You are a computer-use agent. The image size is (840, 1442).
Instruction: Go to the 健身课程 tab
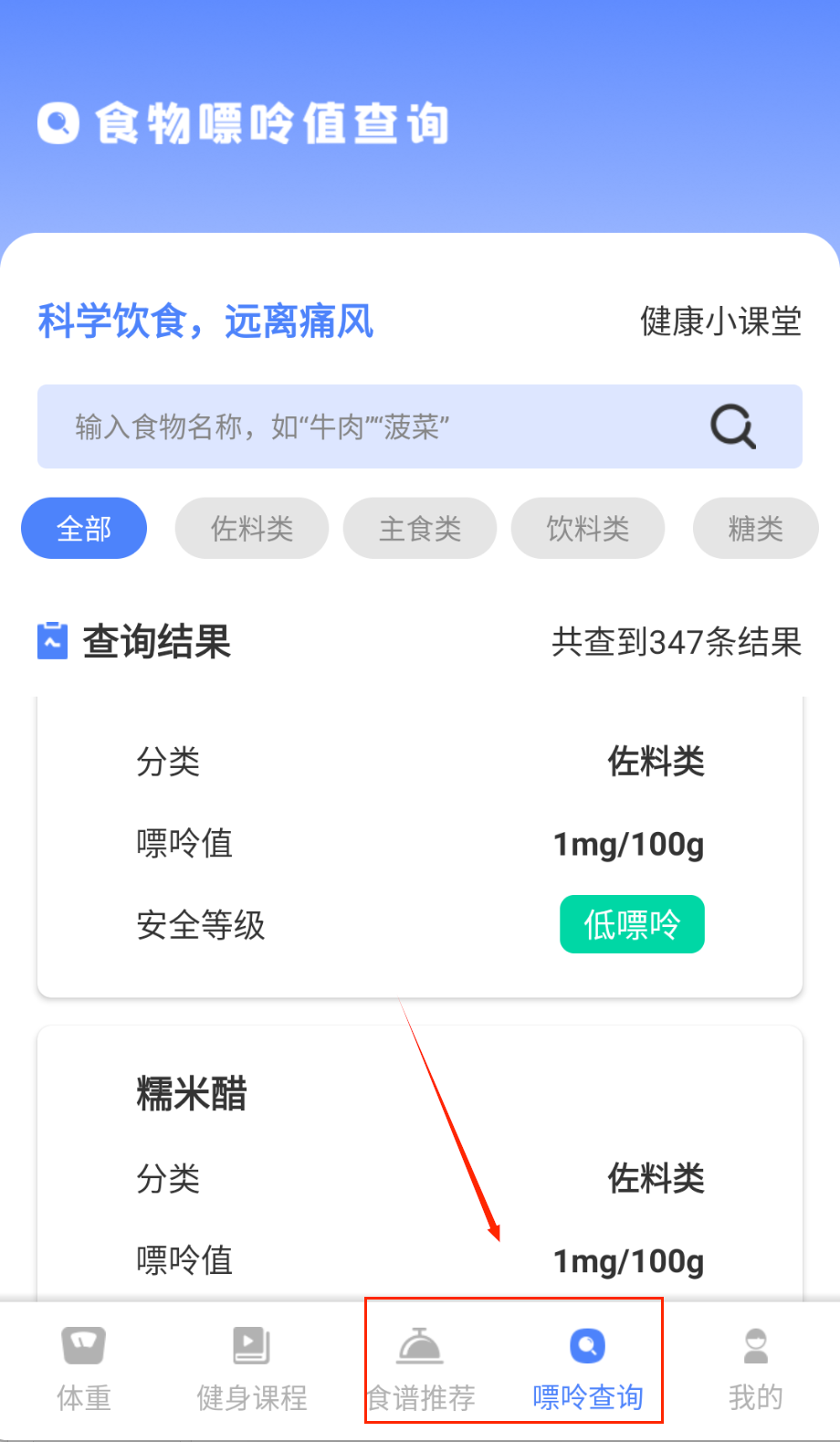tap(252, 1367)
